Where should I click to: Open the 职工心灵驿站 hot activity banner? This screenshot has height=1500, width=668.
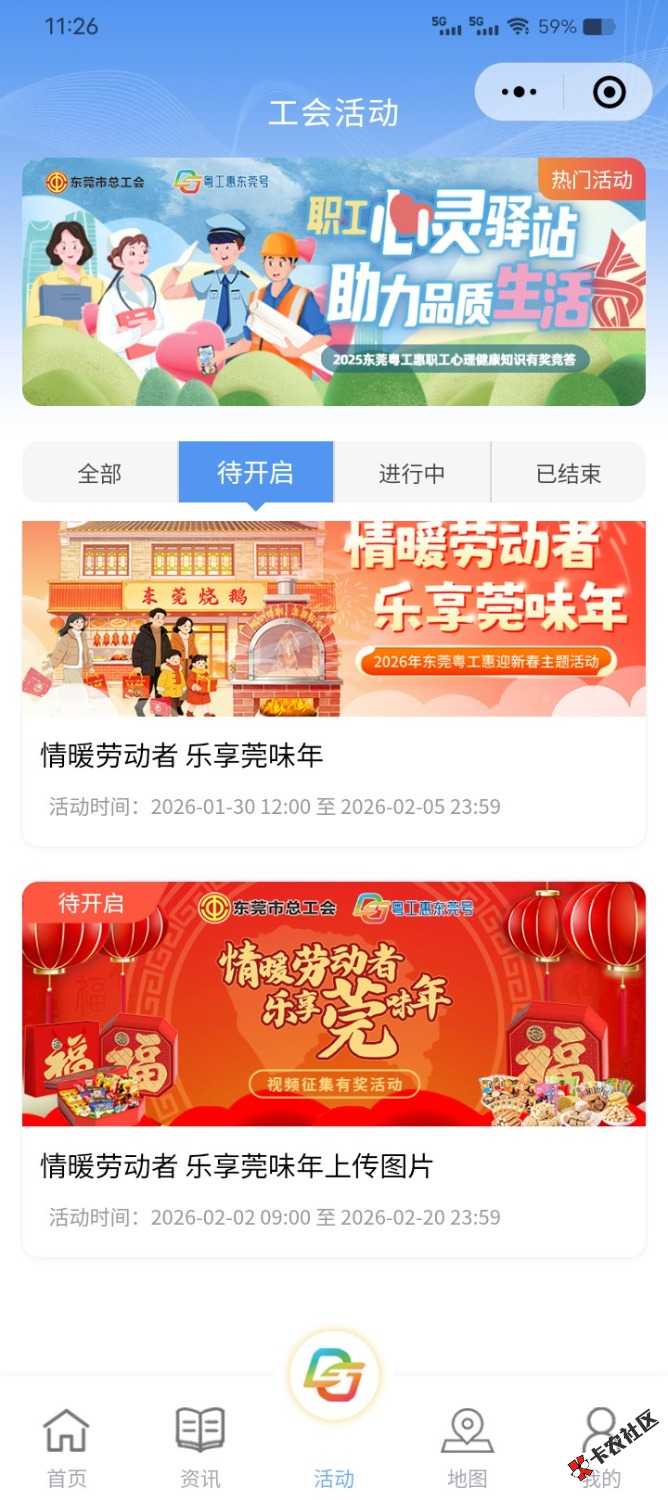(x=334, y=282)
